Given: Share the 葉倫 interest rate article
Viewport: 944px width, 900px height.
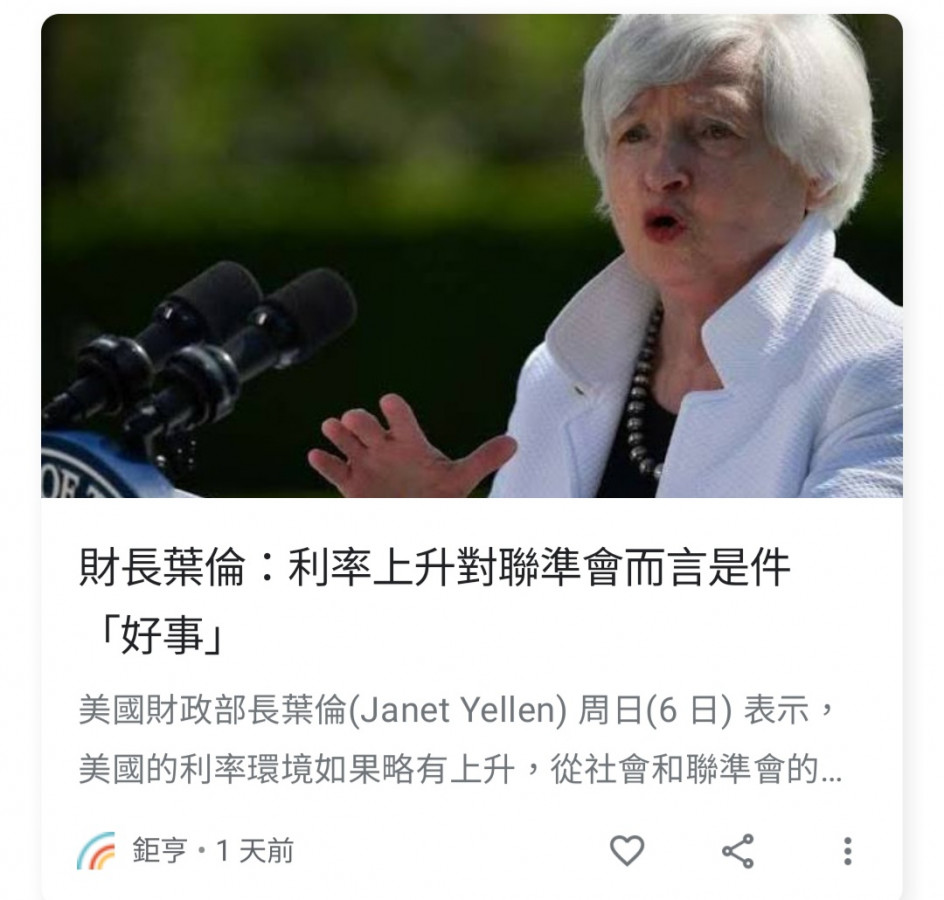Looking at the screenshot, I should point(738,851).
